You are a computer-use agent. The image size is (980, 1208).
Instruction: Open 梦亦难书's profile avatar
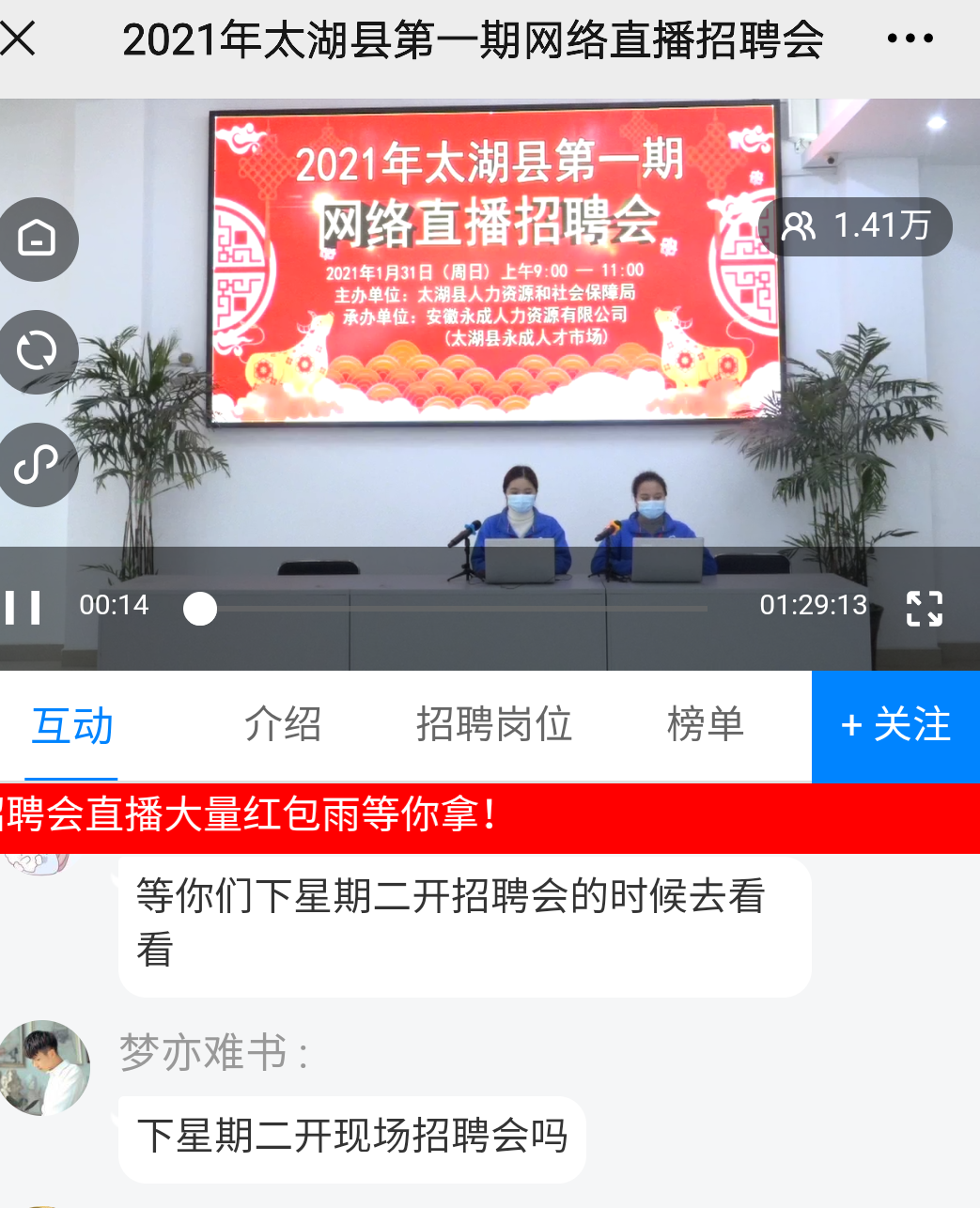tap(44, 1067)
